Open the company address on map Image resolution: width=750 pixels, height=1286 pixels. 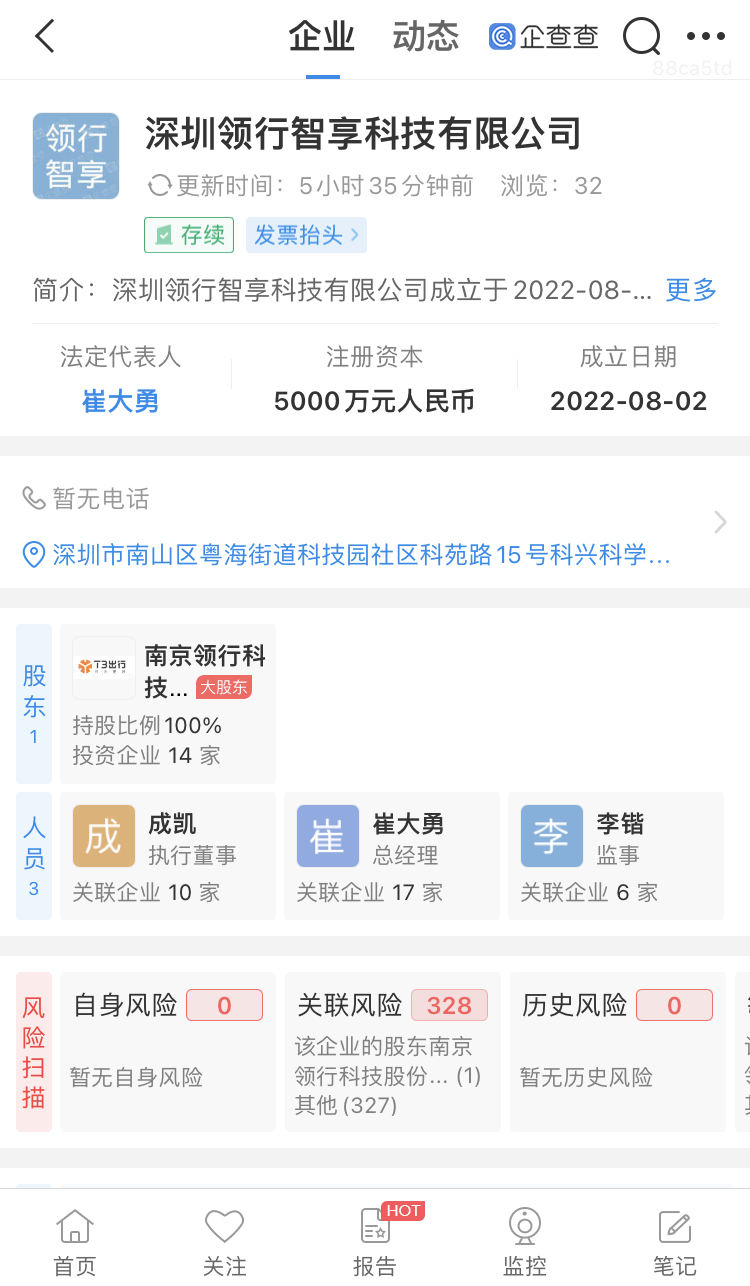point(350,555)
